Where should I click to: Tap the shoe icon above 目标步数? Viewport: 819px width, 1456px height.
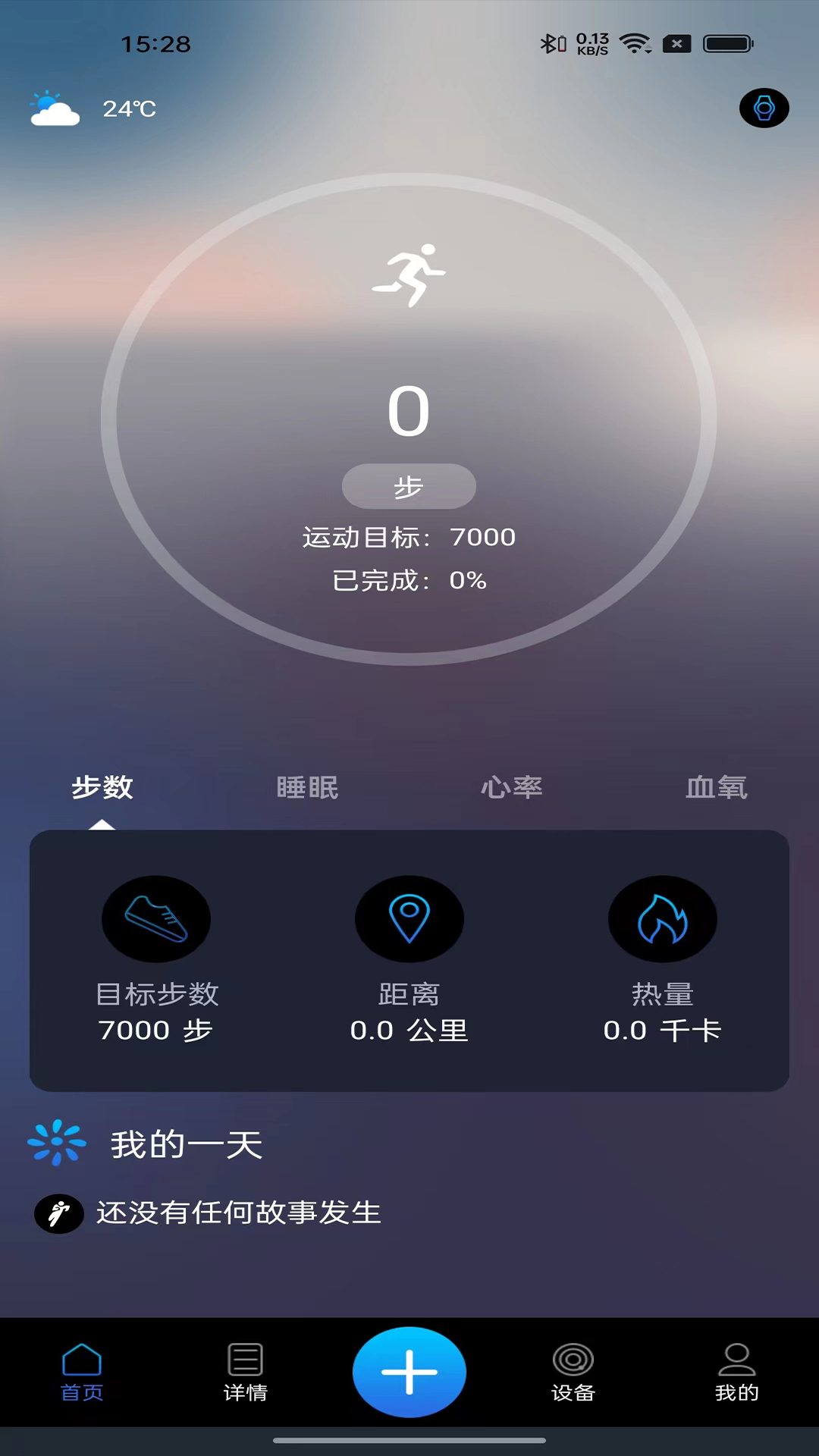(156, 918)
